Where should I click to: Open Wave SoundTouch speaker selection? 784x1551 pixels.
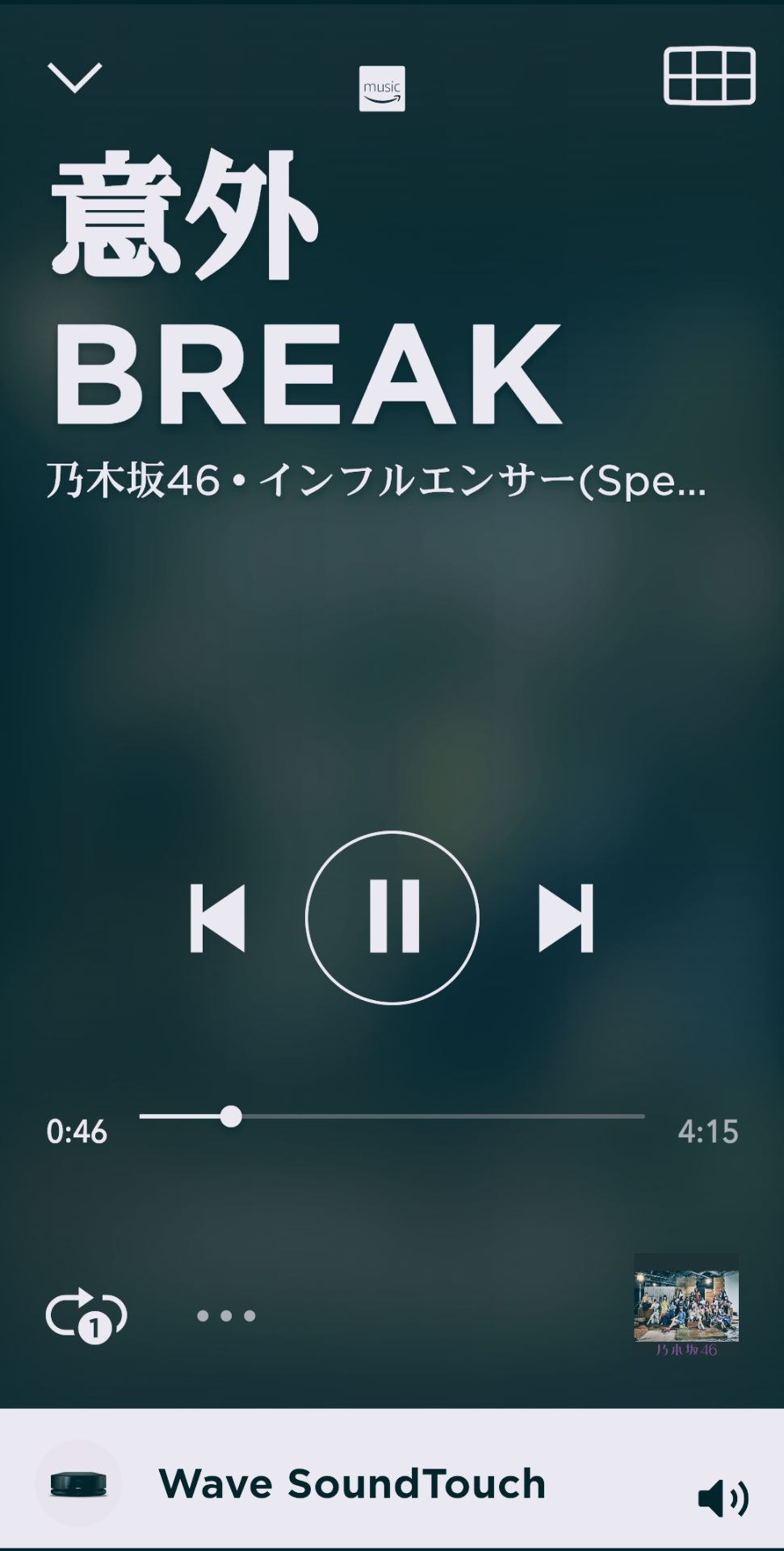pyautogui.click(x=352, y=1484)
